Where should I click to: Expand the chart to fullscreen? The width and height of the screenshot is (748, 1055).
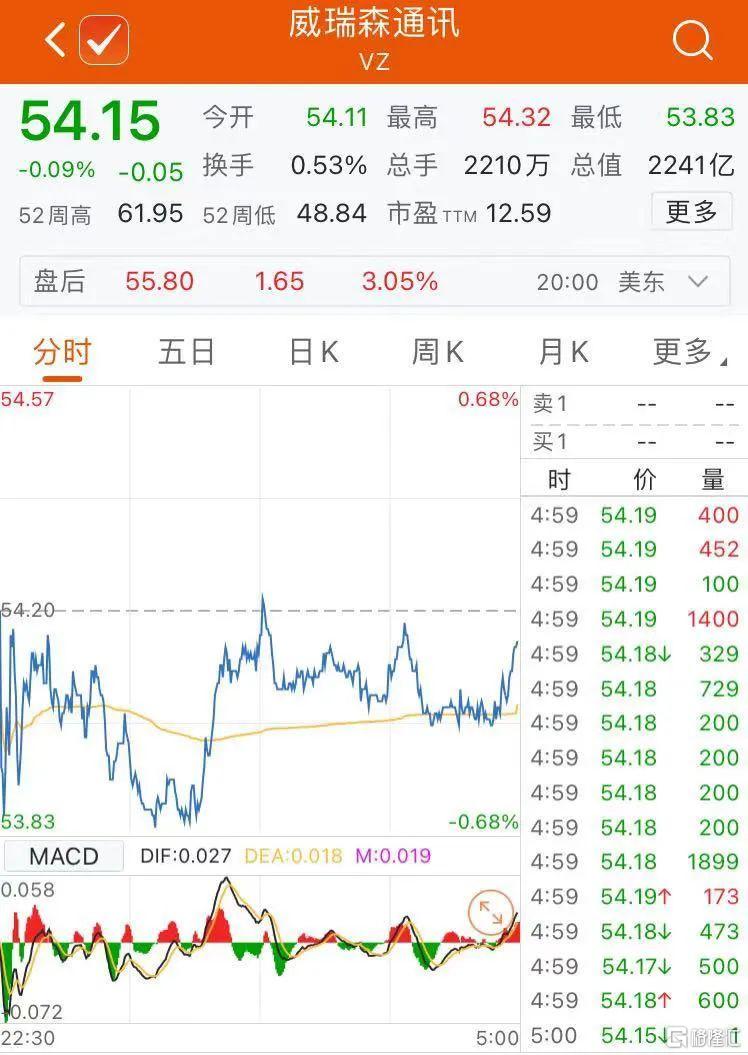click(x=491, y=911)
